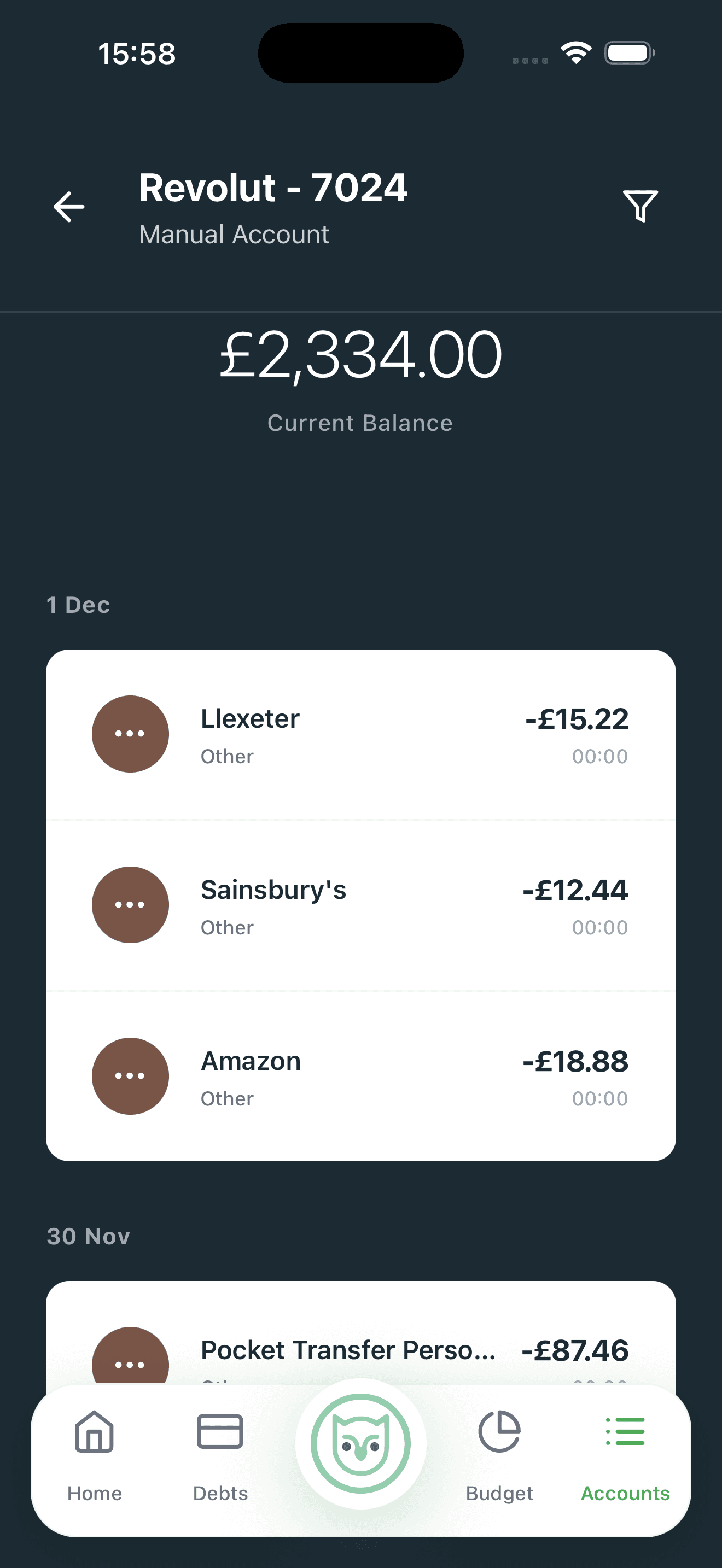The image size is (722, 1568).
Task: Open the Debts card icon
Action: pyautogui.click(x=220, y=1432)
